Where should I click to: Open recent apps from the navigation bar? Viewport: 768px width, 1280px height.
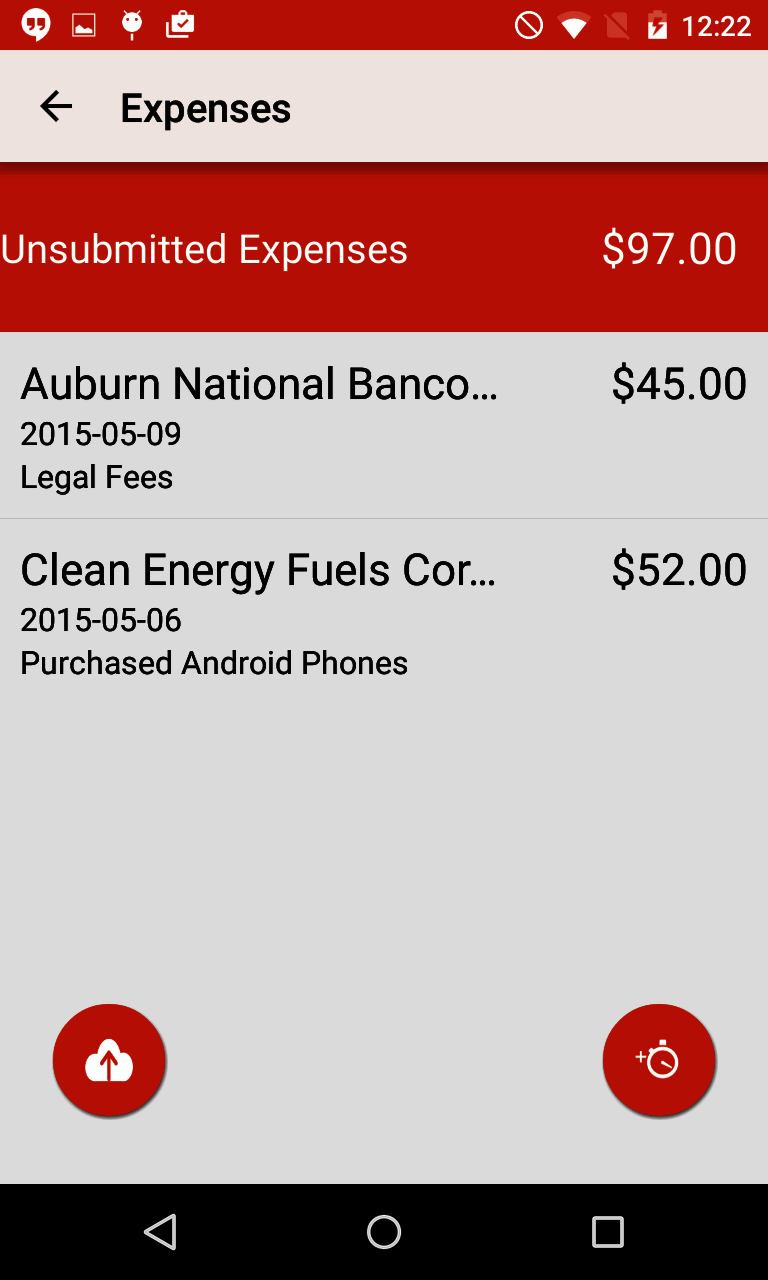(608, 1232)
